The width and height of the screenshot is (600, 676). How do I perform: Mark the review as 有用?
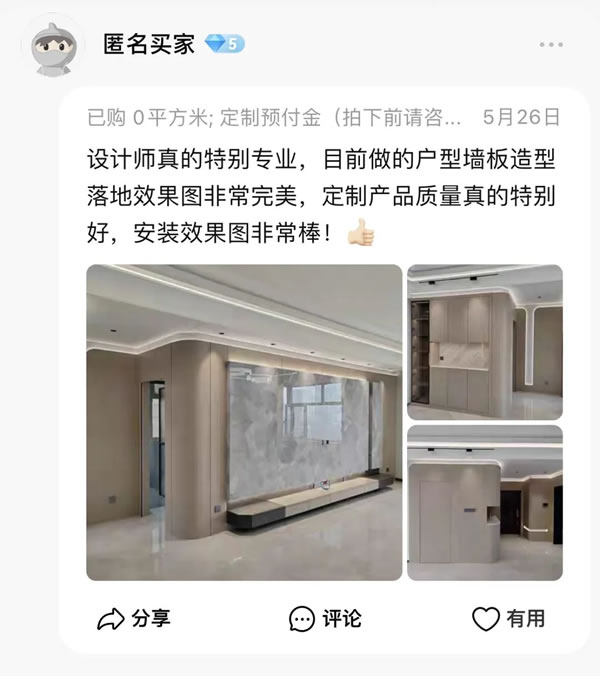[509, 619]
